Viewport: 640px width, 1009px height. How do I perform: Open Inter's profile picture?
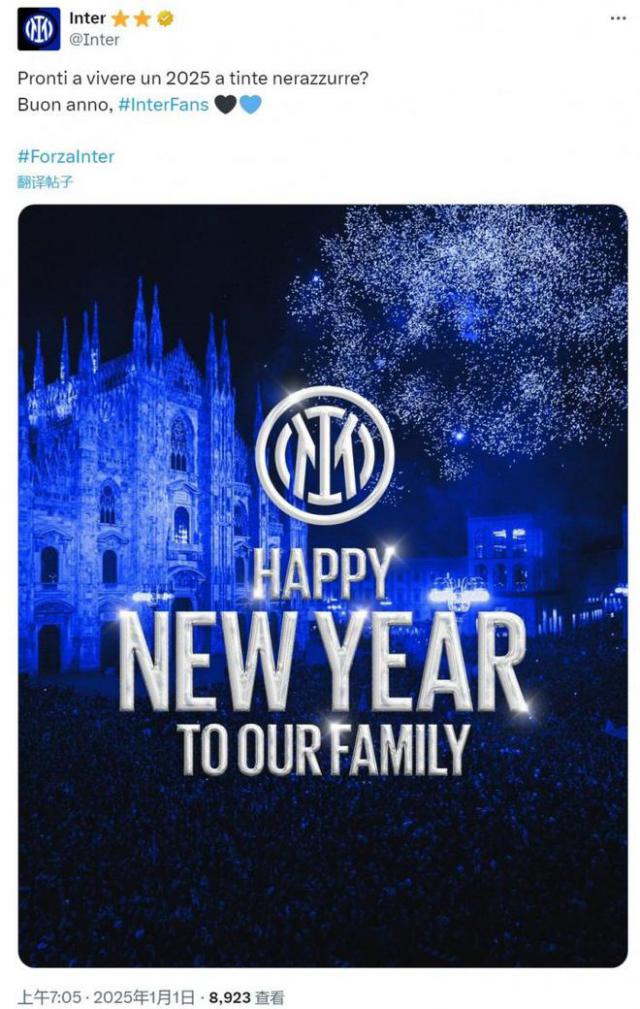(38, 29)
